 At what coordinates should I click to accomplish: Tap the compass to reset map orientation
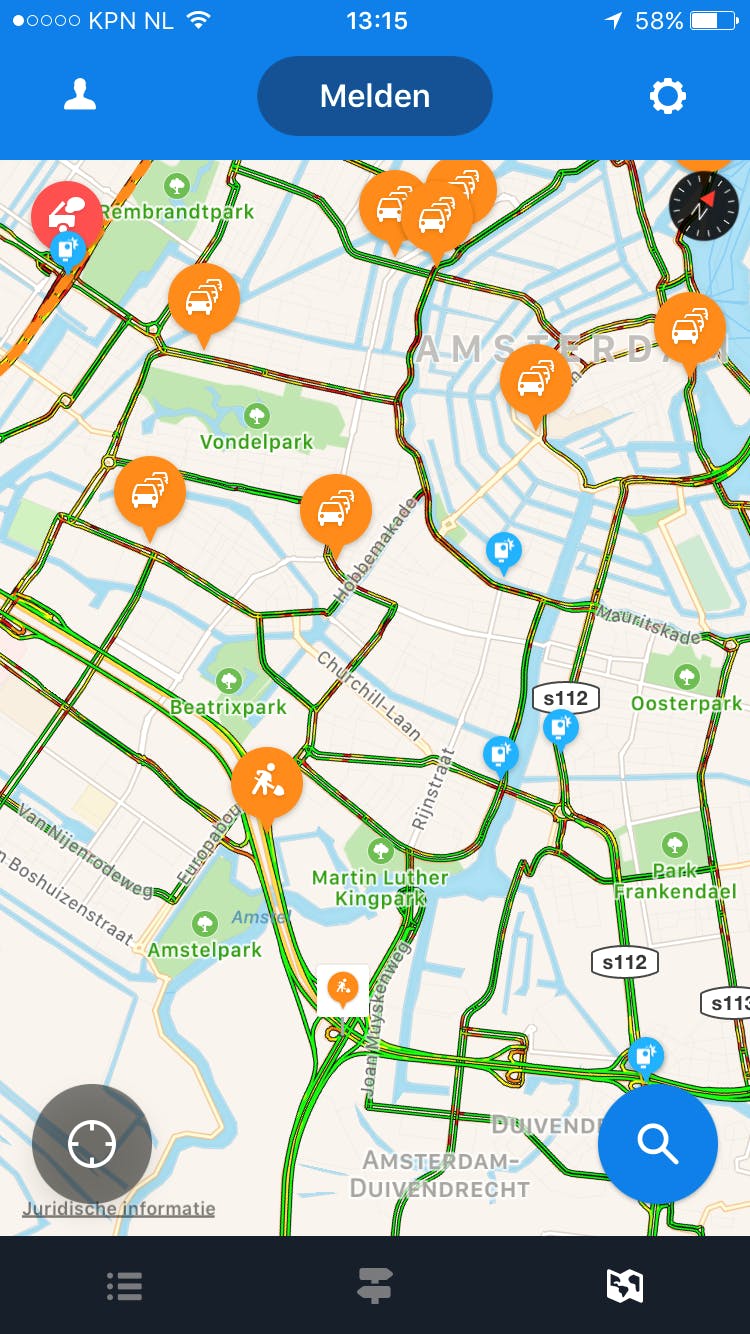tap(703, 205)
